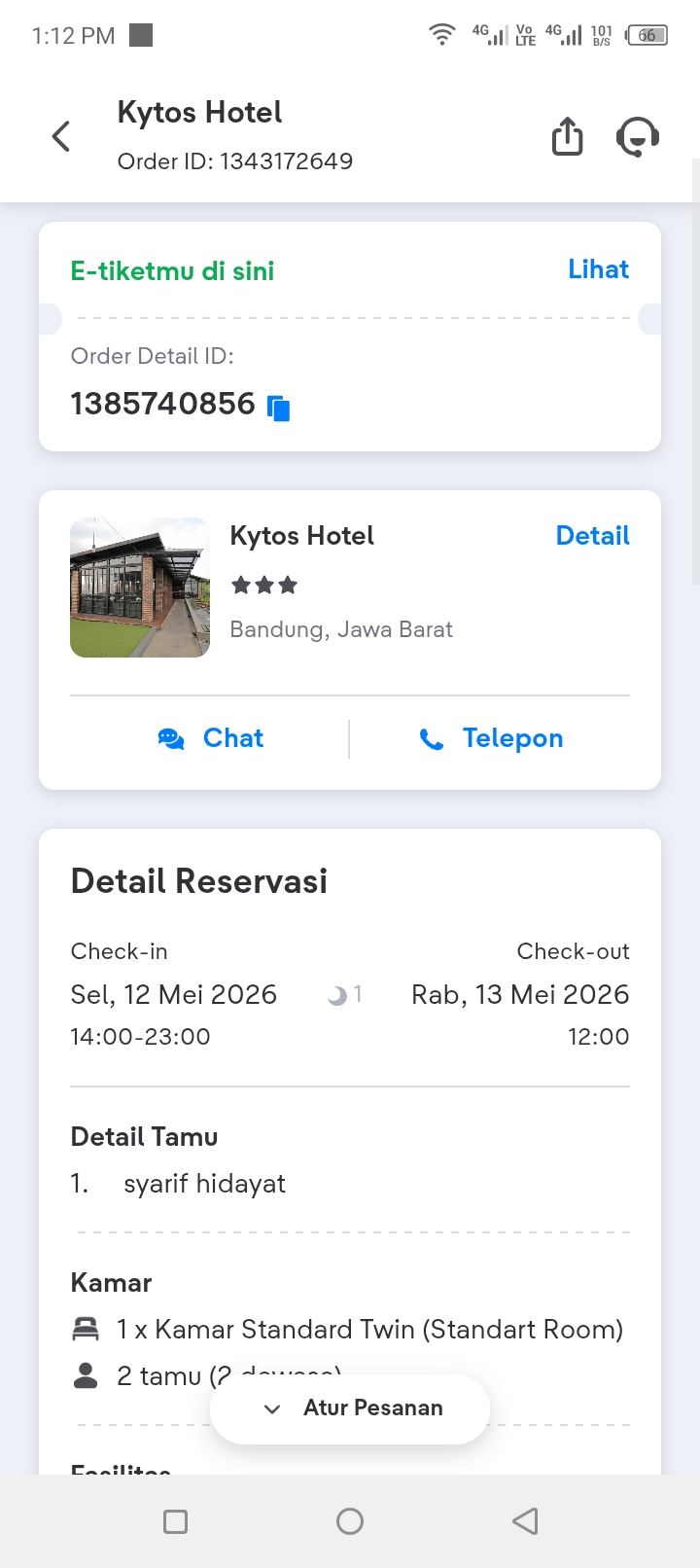This screenshot has width=700, height=1568.
Task: Share this Kytos Hotel order
Action: (x=568, y=136)
